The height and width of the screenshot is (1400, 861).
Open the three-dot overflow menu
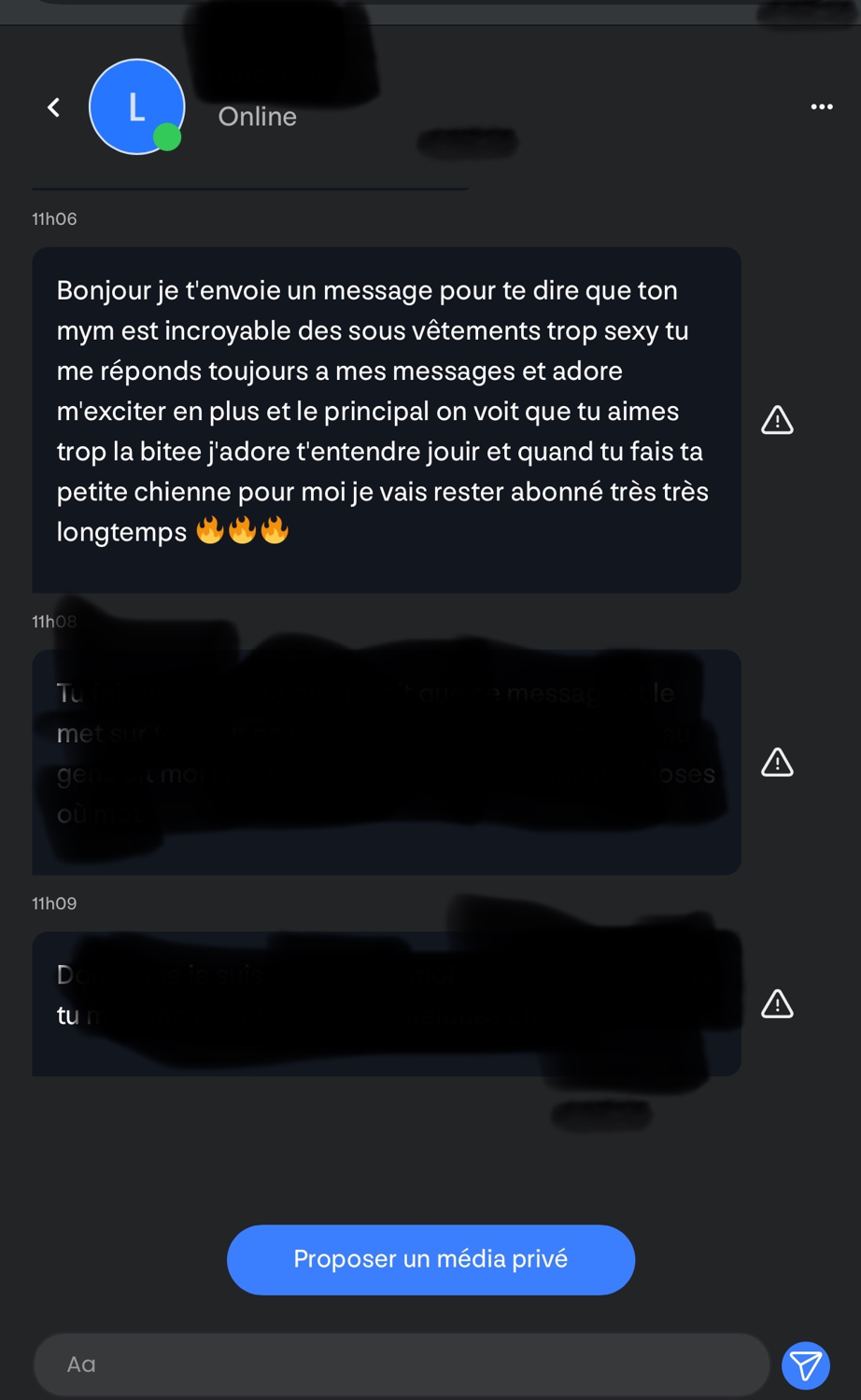click(x=822, y=107)
